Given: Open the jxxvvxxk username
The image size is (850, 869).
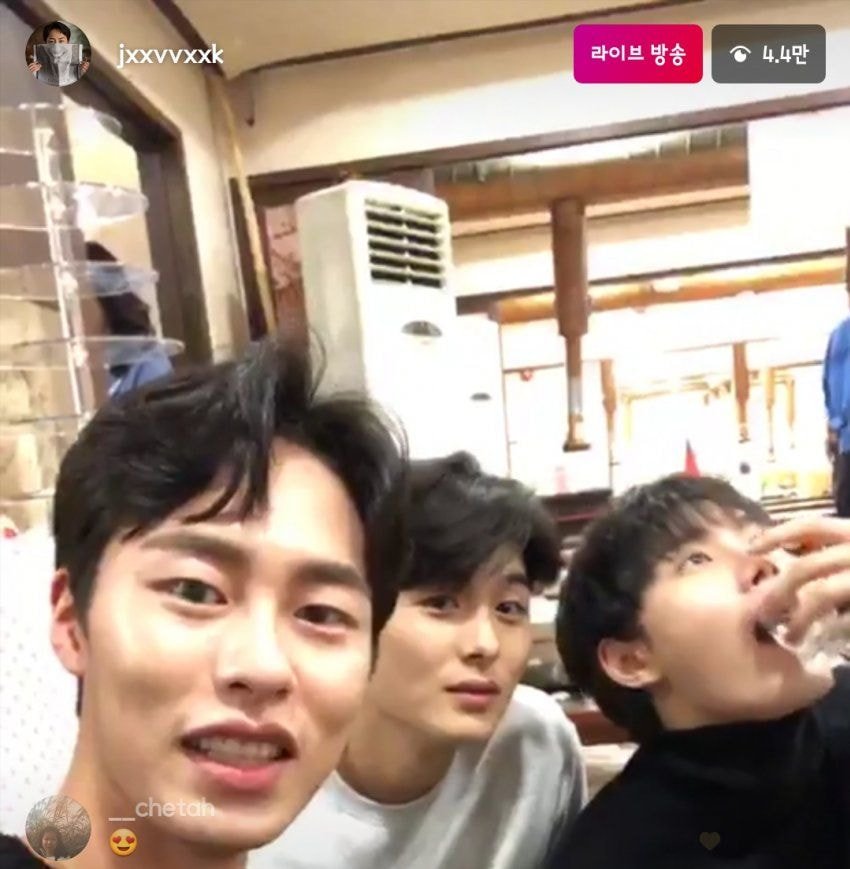Looking at the screenshot, I should click(170, 55).
